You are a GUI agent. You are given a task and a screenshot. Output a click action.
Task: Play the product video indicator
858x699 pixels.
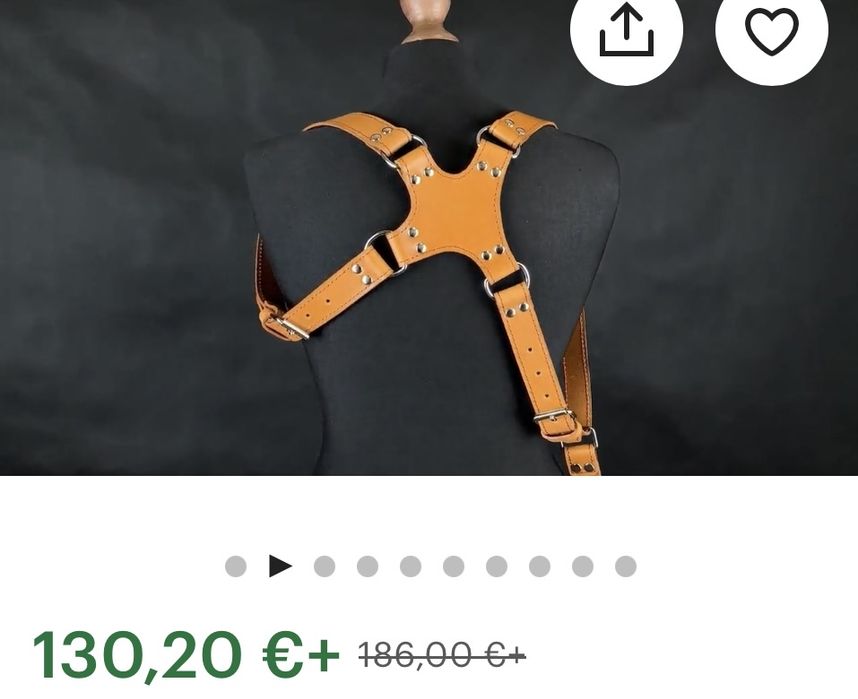click(280, 566)
